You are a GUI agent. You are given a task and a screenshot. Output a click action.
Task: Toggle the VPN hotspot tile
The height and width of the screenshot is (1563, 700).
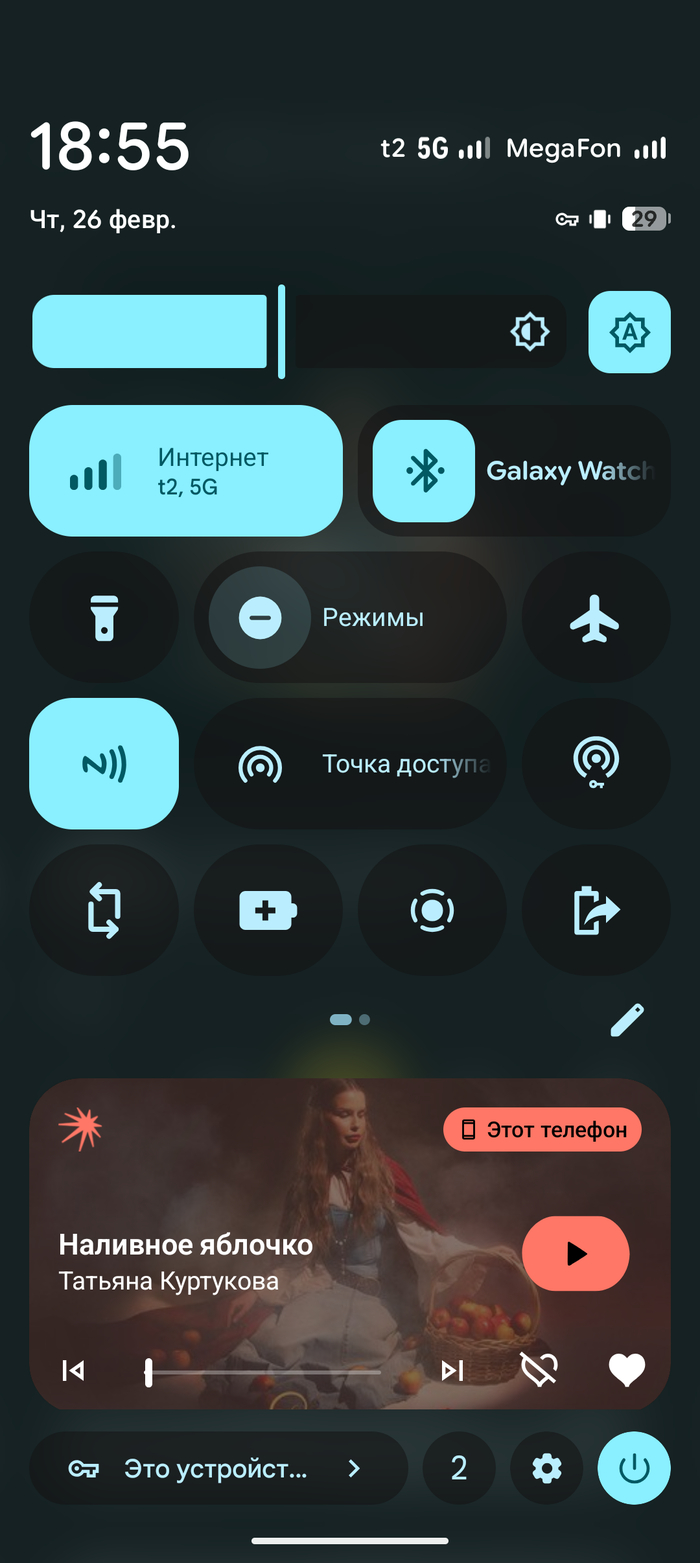pyautogui.click(x=595, y=764)
